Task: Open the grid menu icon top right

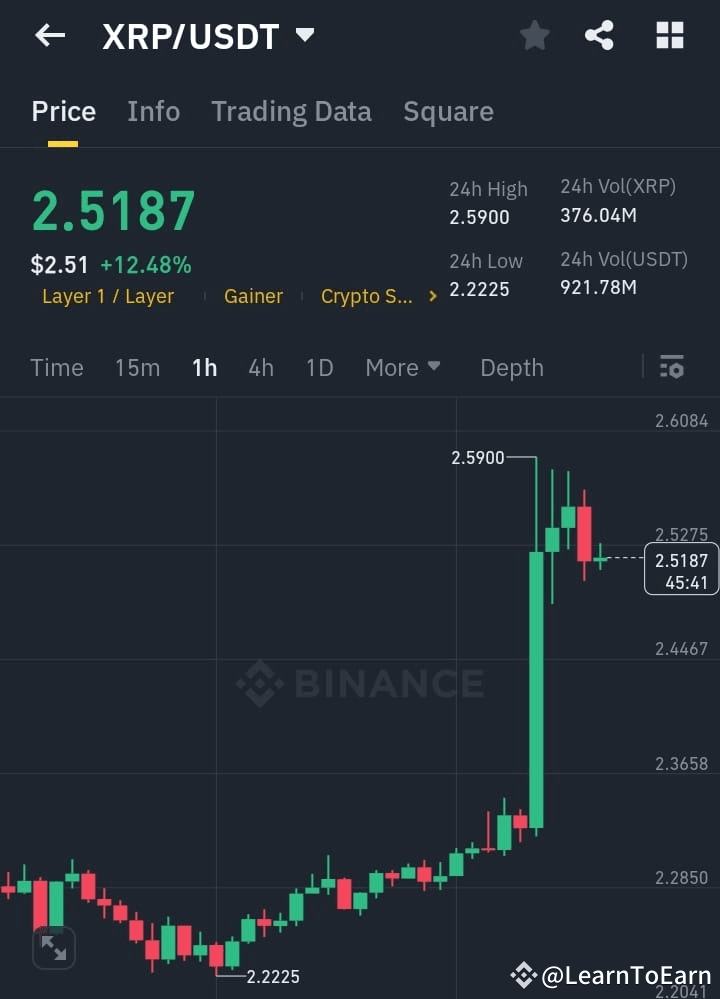Action: click(668, 35)
